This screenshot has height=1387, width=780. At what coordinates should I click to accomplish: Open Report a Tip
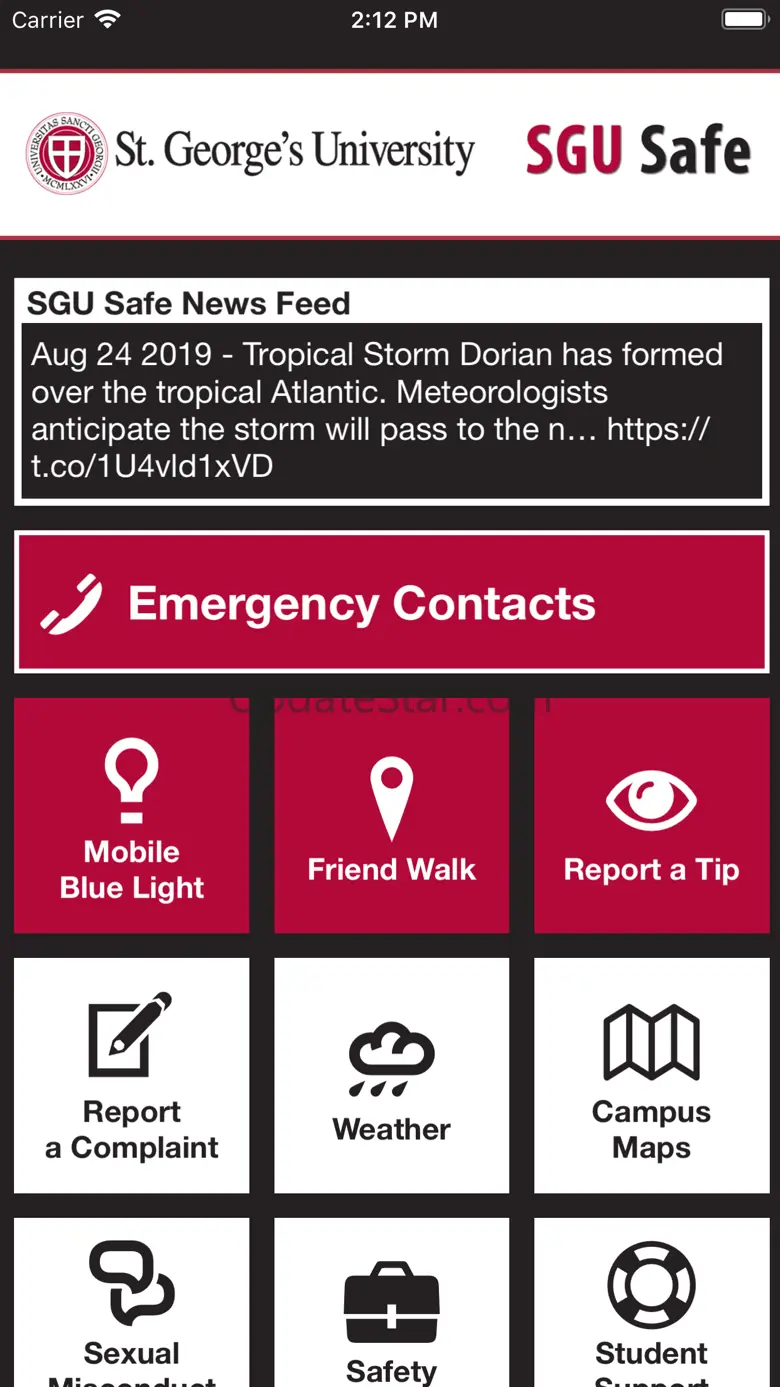pos(652,816)
